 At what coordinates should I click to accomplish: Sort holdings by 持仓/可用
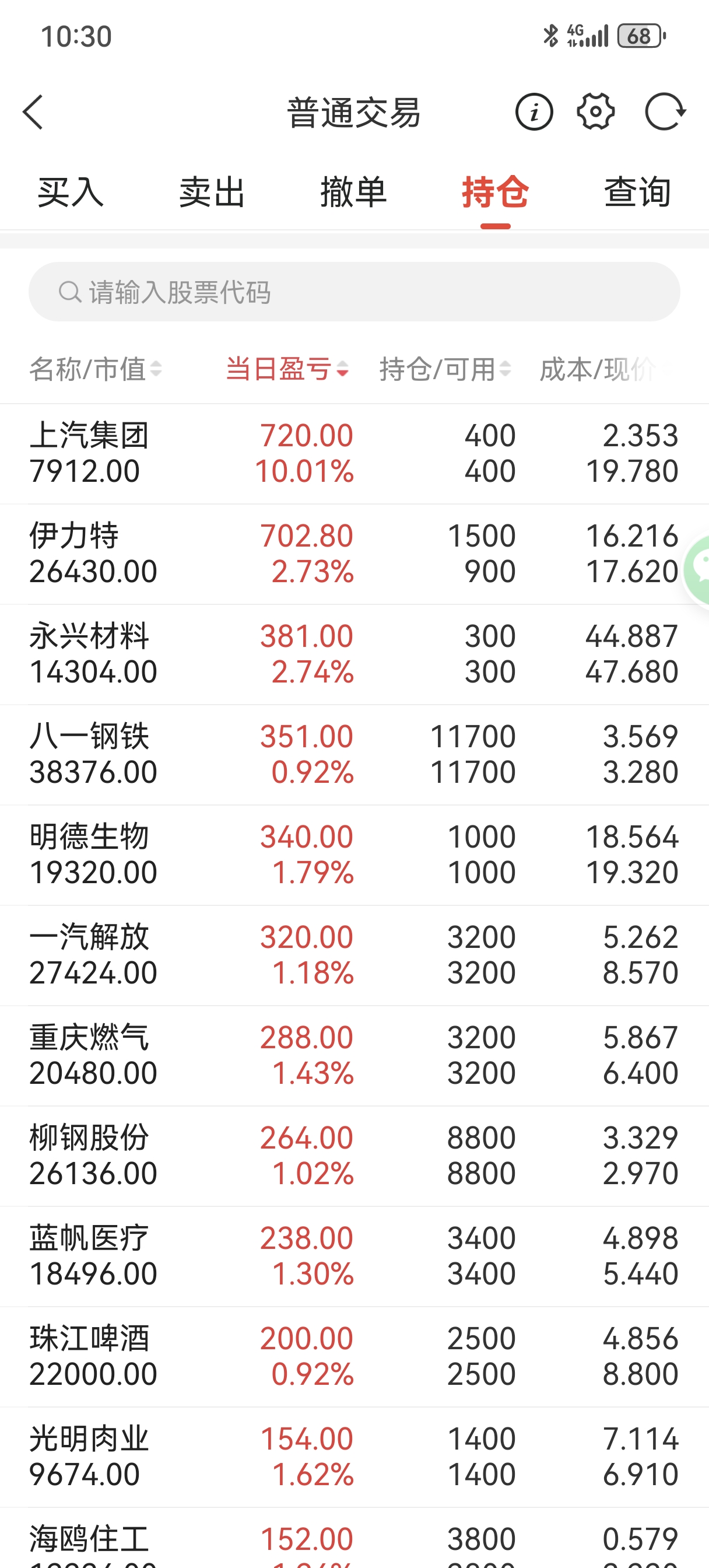click(x=445, y=369)
